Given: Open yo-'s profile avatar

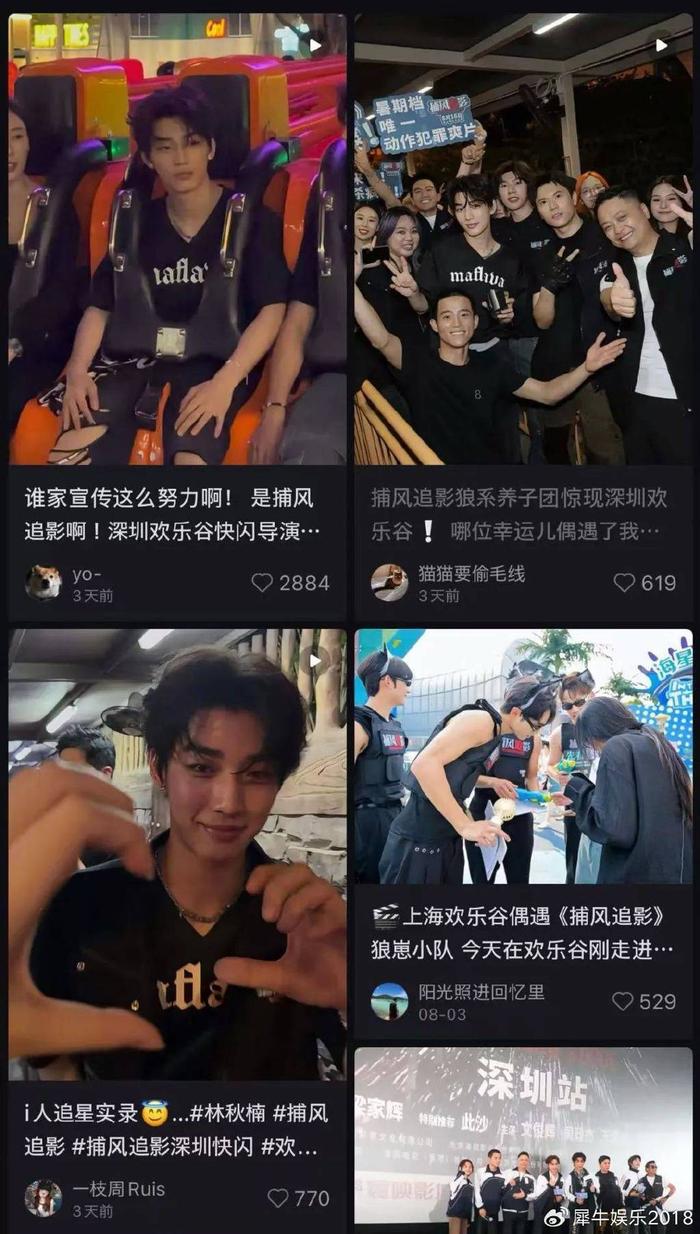Looking at the screenshot, I should 43,582.
